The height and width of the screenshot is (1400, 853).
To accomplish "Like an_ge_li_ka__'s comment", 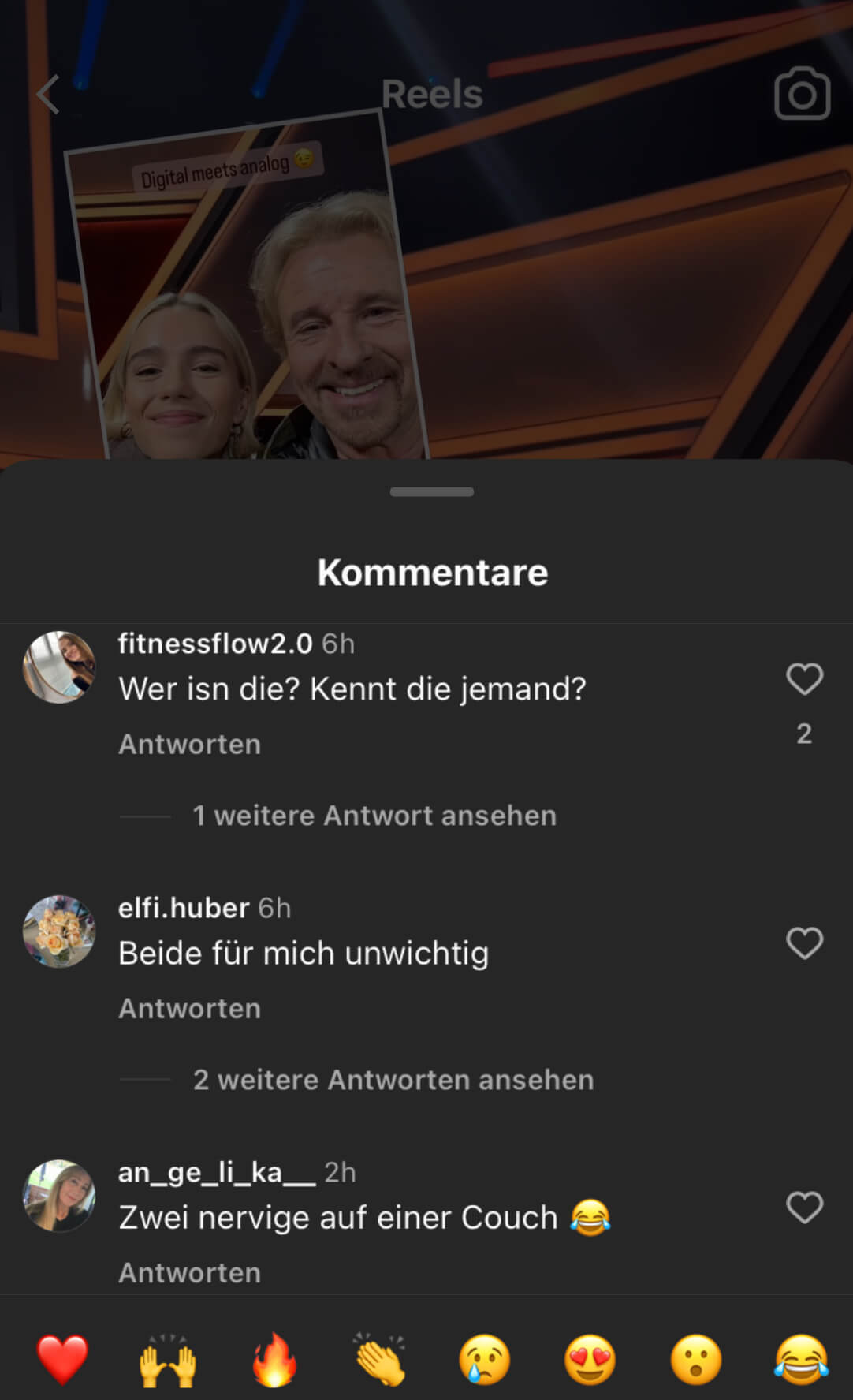I will tap(804, 1207).
